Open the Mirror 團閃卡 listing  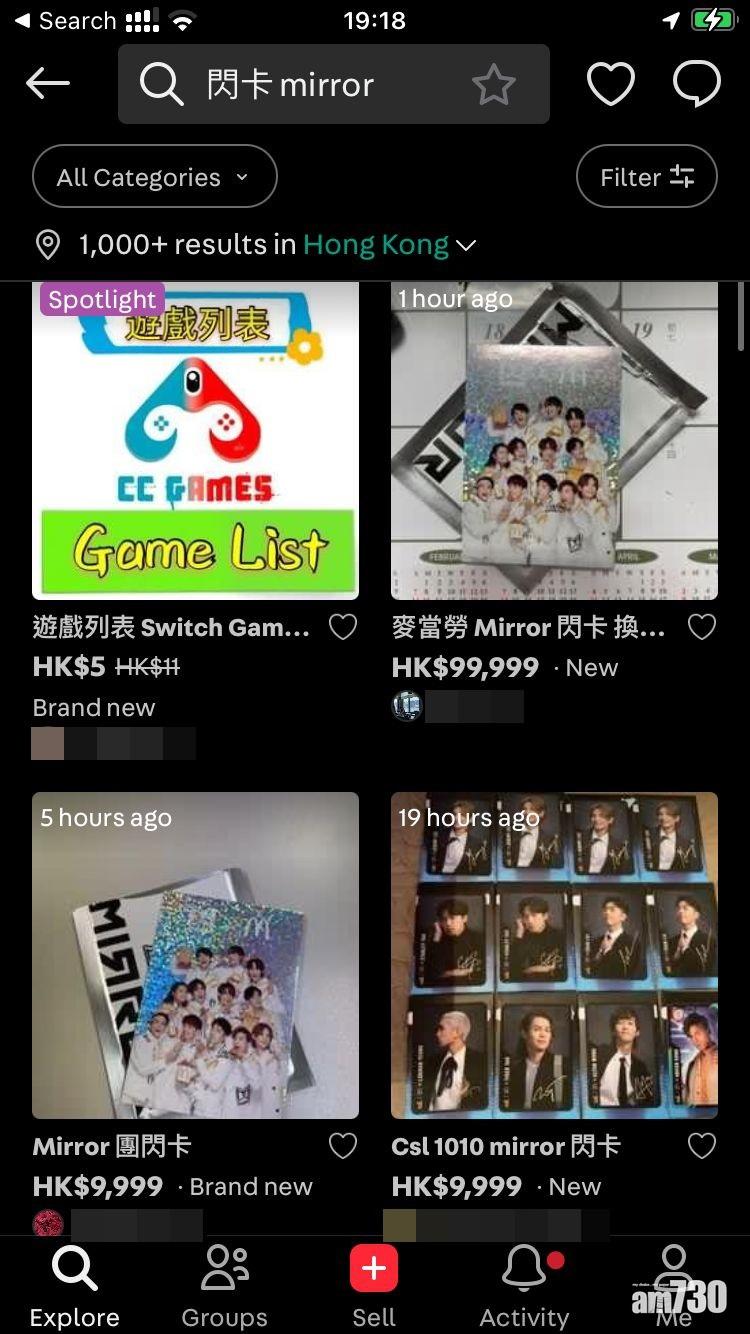point(195,955)
